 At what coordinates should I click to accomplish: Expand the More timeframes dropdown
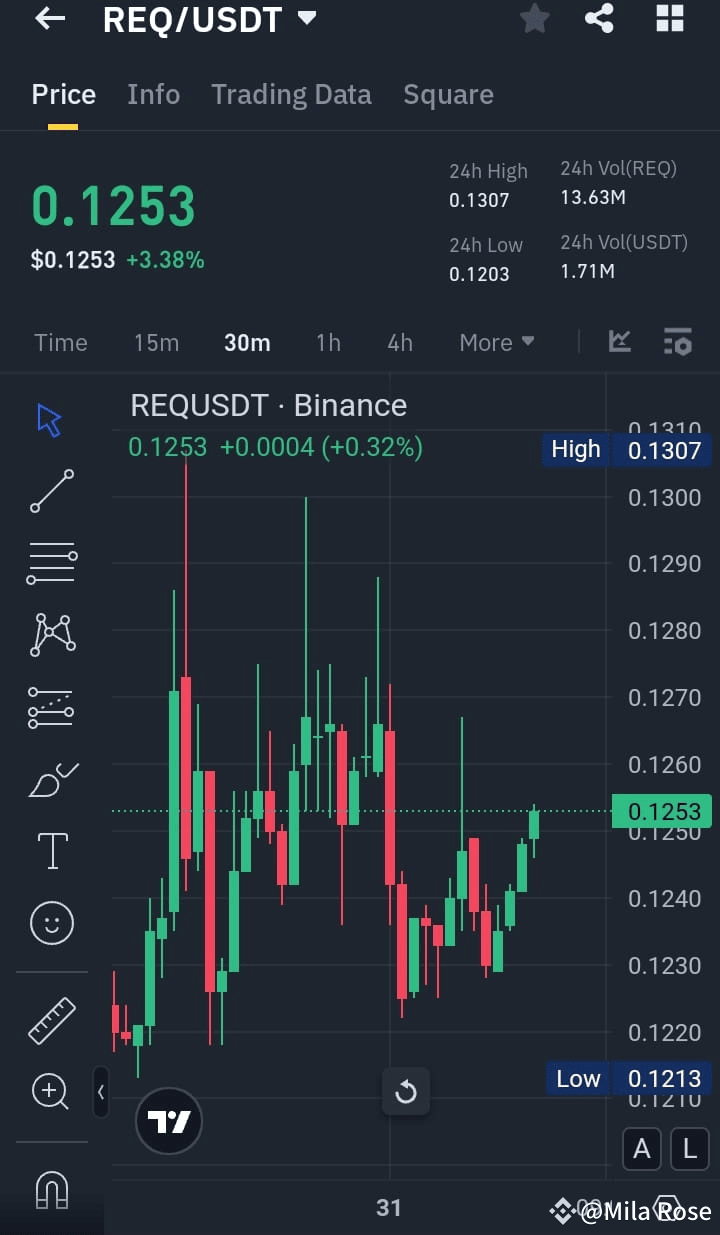pyautogui.click(x=496, y=342)
